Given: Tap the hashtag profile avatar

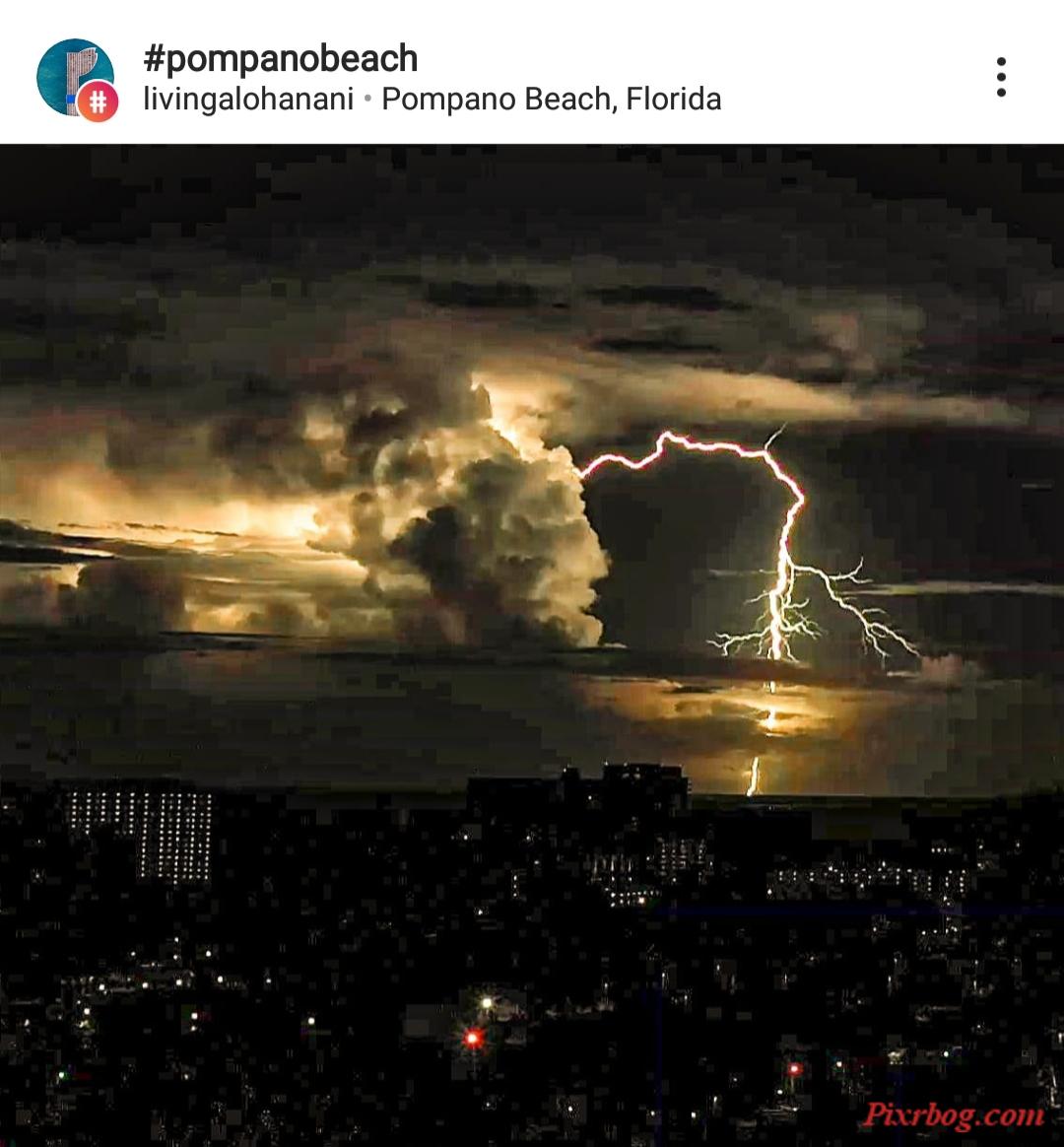Looking at the screenshot, I should click(x=76, y=78).
